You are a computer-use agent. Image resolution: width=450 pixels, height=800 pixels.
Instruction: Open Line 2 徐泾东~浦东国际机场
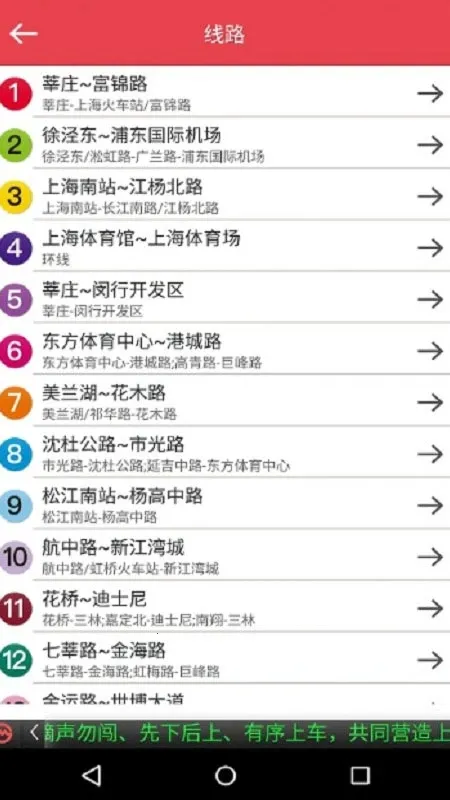[225, 143]
